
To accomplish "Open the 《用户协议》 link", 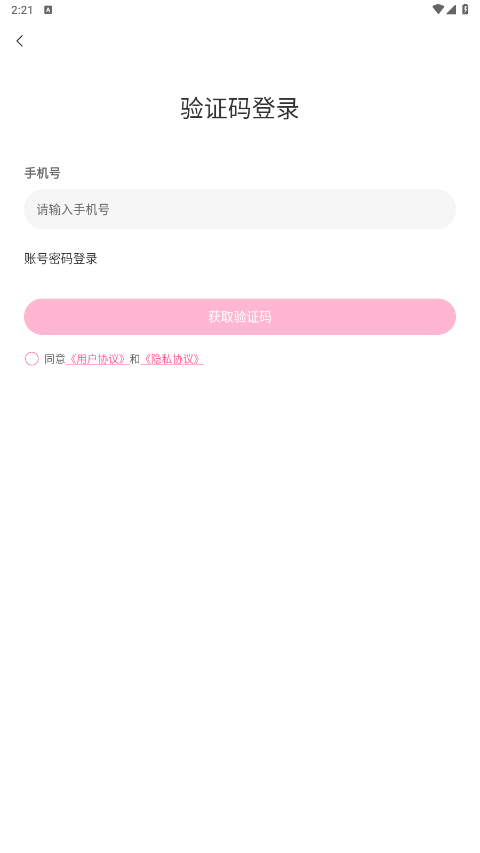I will (x=97, y=359).
